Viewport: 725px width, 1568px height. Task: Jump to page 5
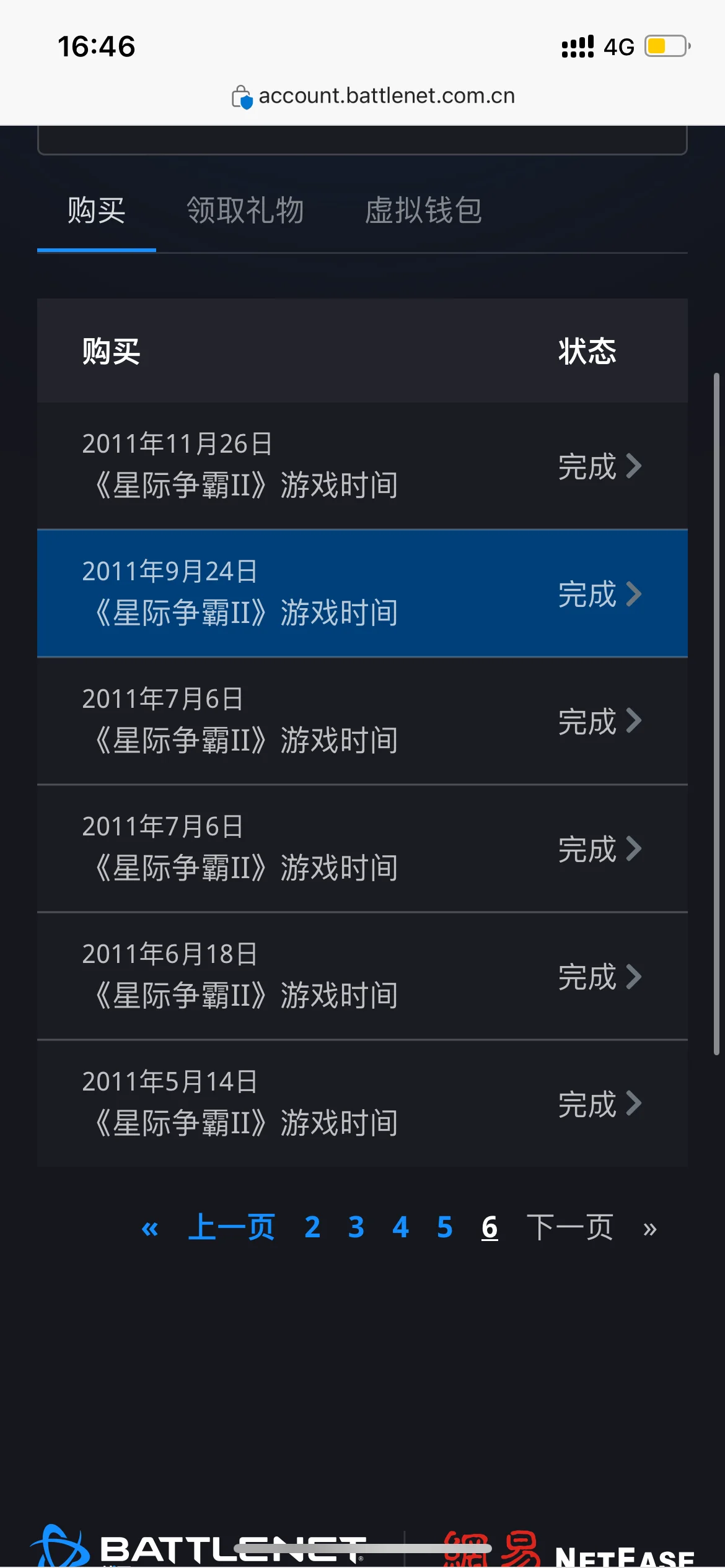(445, 1227)
